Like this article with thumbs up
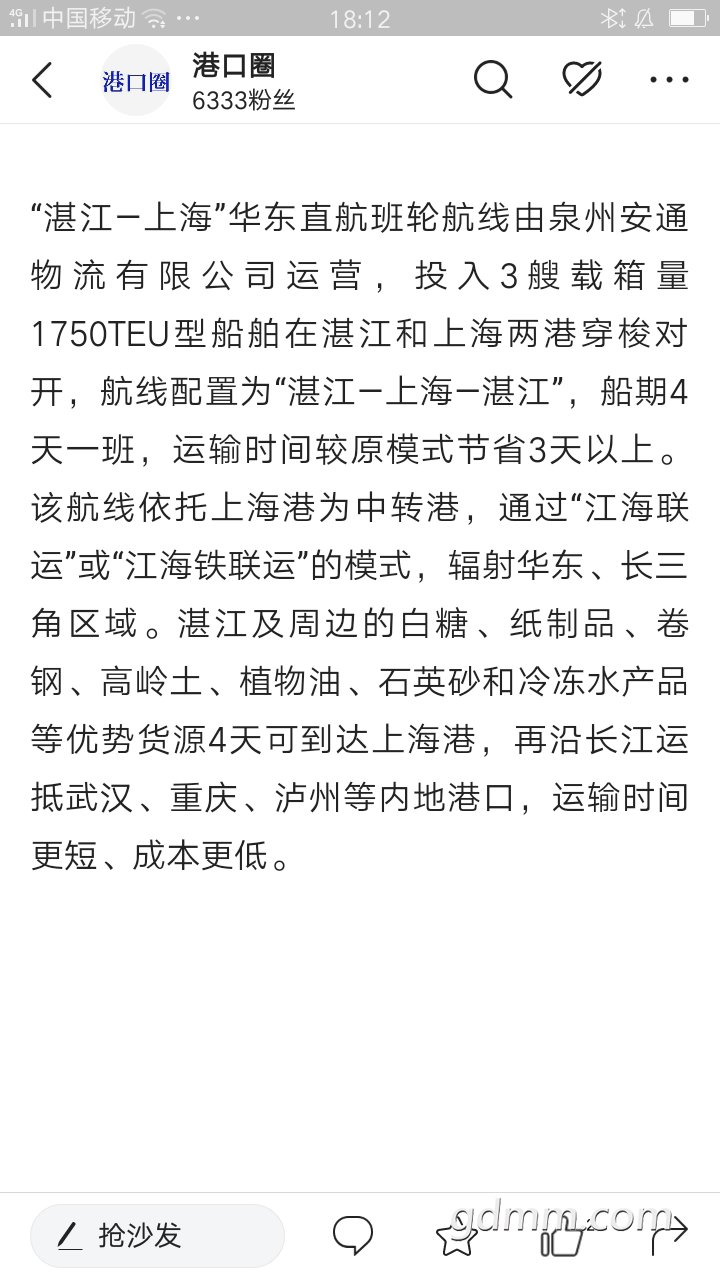 tap(562, 1236)
